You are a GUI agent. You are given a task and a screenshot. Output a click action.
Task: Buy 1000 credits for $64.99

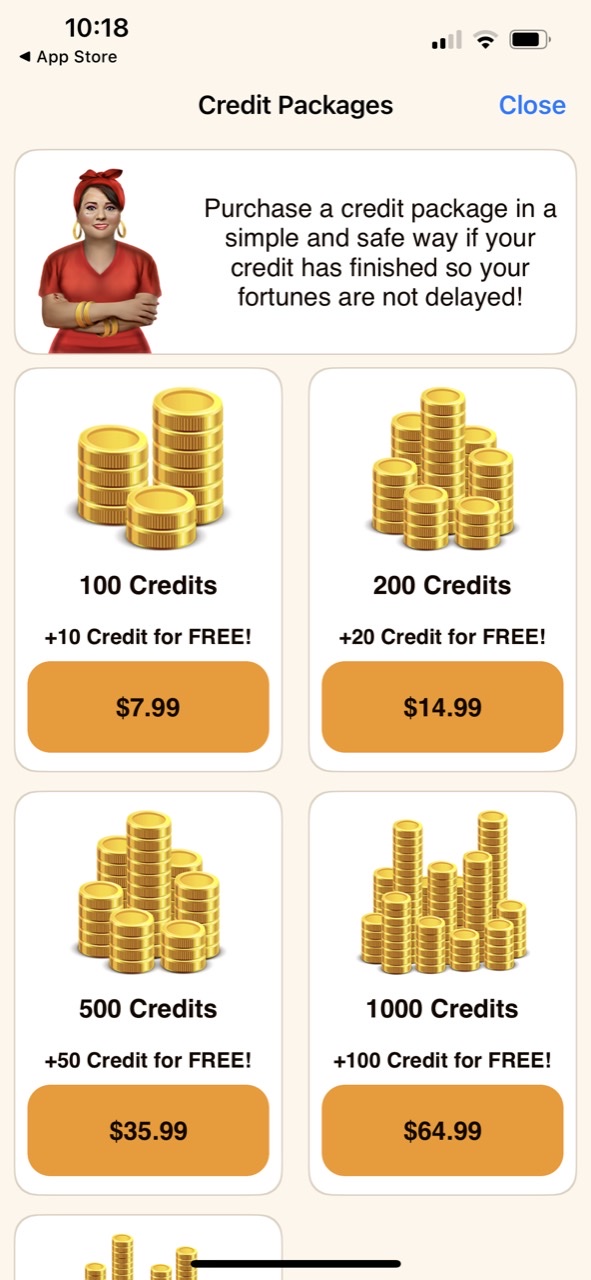click(442, 1130)
